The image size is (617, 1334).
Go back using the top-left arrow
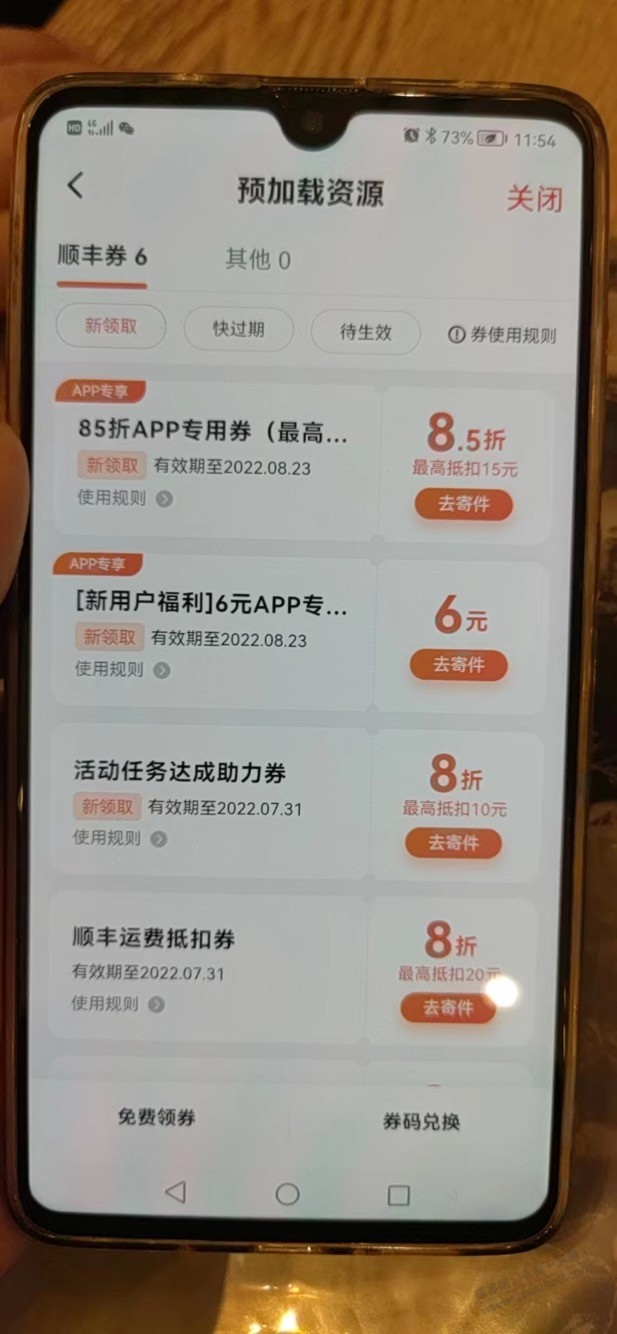tap(75, 185)
